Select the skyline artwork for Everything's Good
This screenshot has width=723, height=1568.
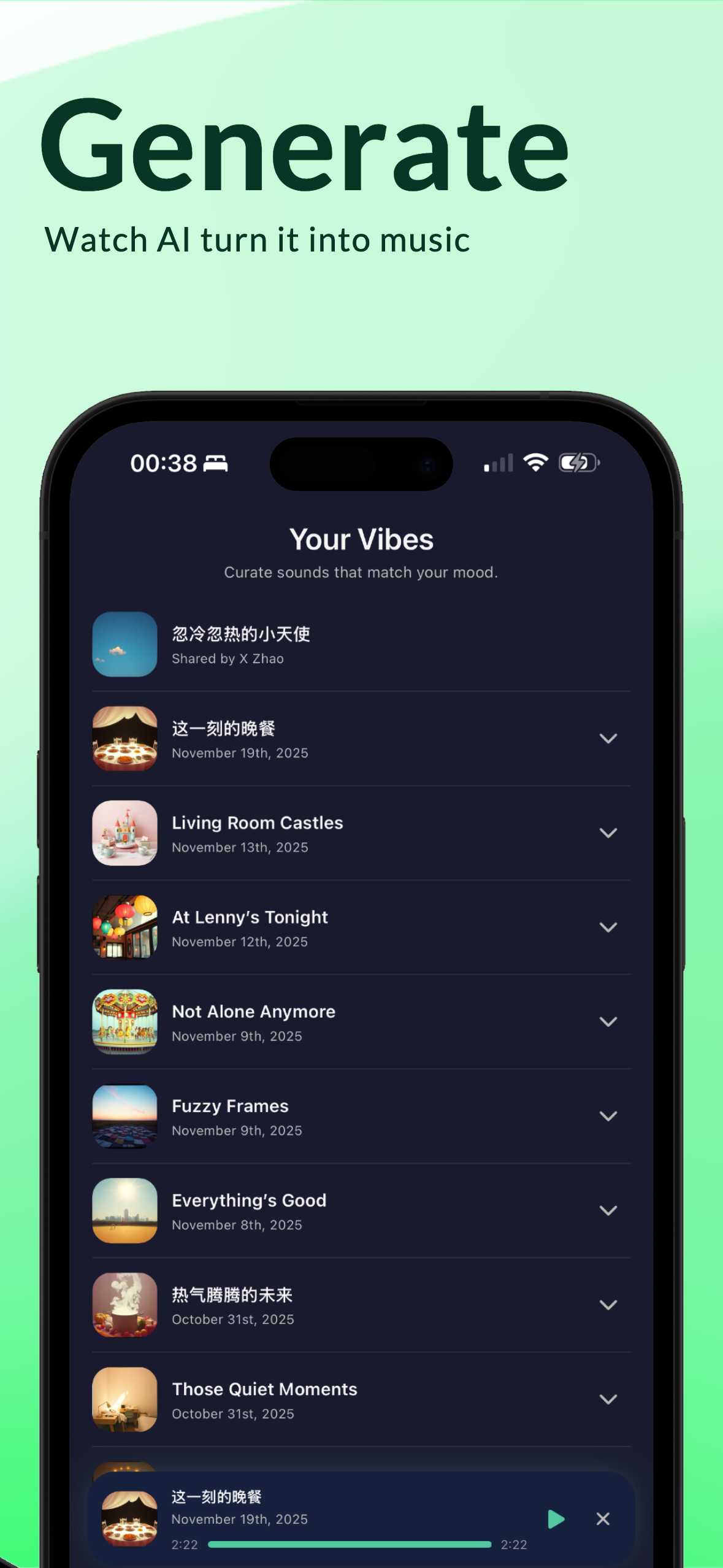coord(124,1210)
